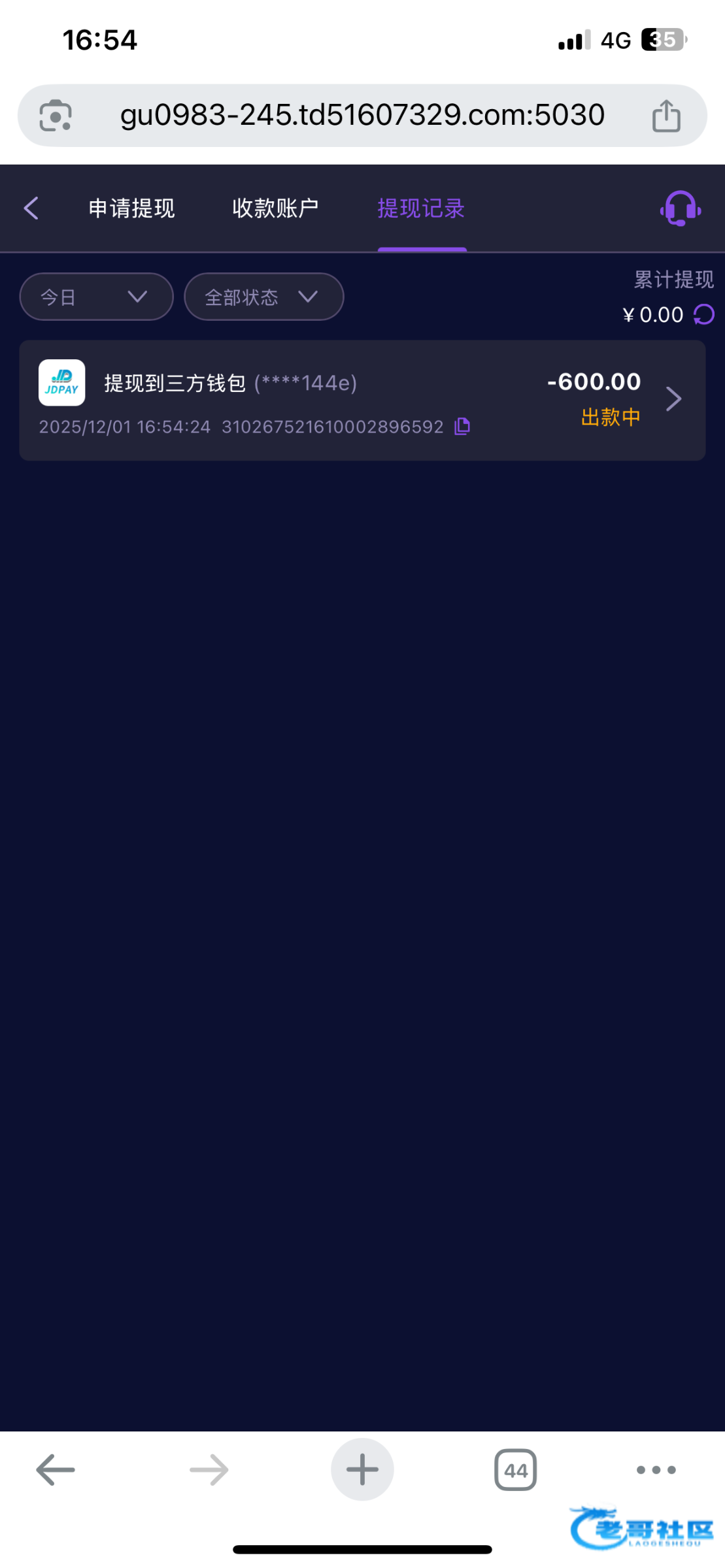This screenshot has width=725, height=1568.
Task: View the 44 open tabs
Action: click(x=515, y=1470)
